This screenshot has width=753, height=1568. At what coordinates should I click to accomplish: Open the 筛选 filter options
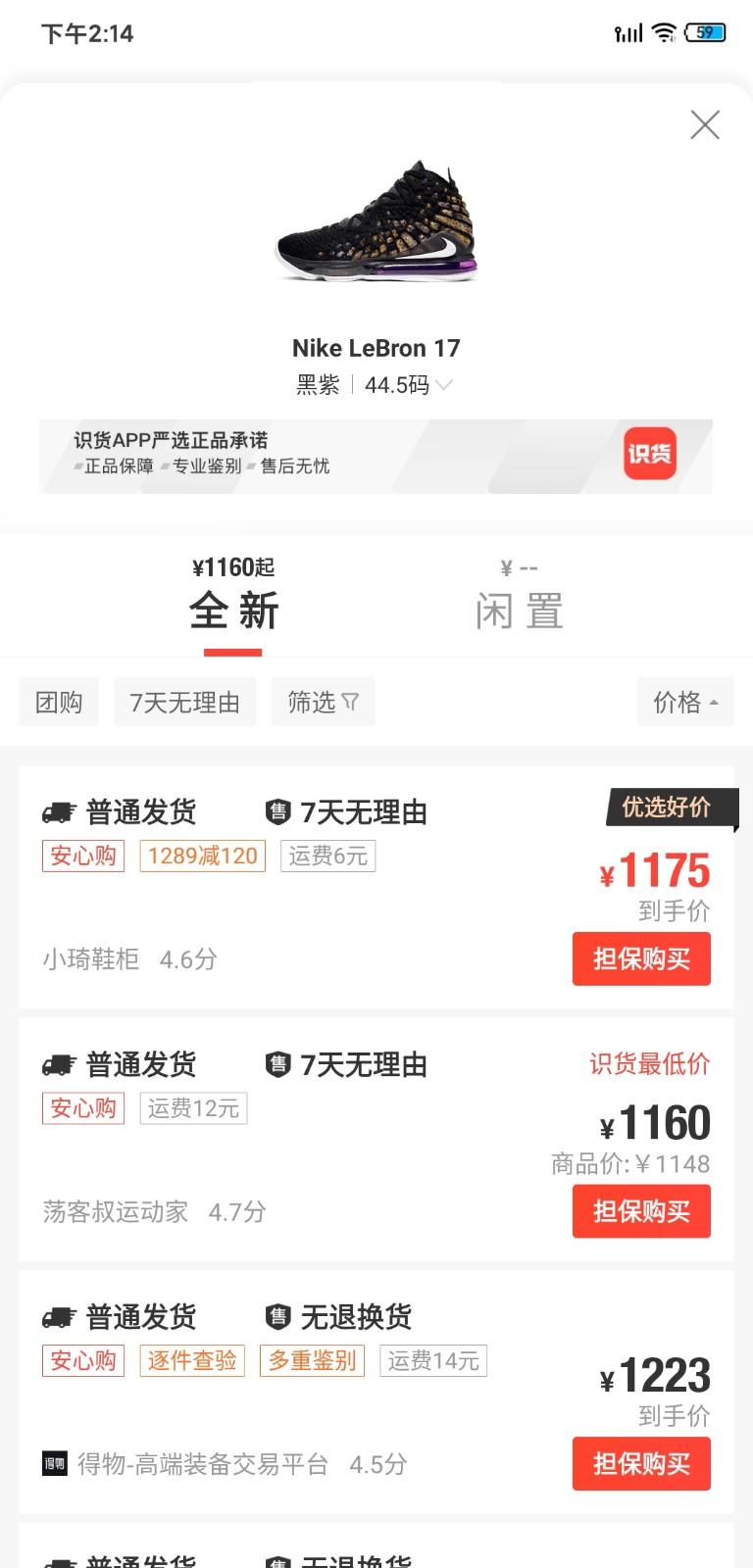pos(323,702)
